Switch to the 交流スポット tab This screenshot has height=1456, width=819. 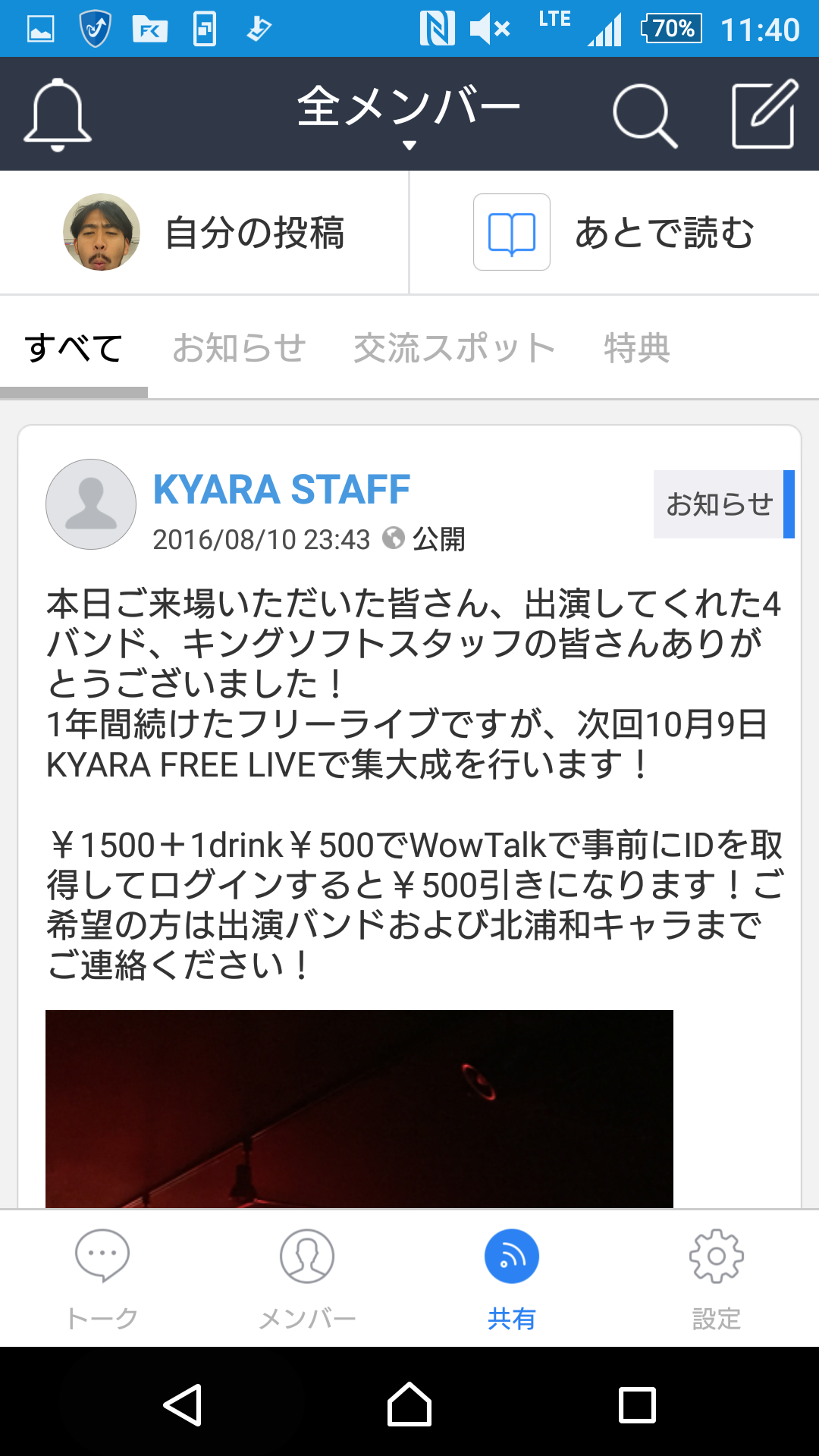(455, 348)
